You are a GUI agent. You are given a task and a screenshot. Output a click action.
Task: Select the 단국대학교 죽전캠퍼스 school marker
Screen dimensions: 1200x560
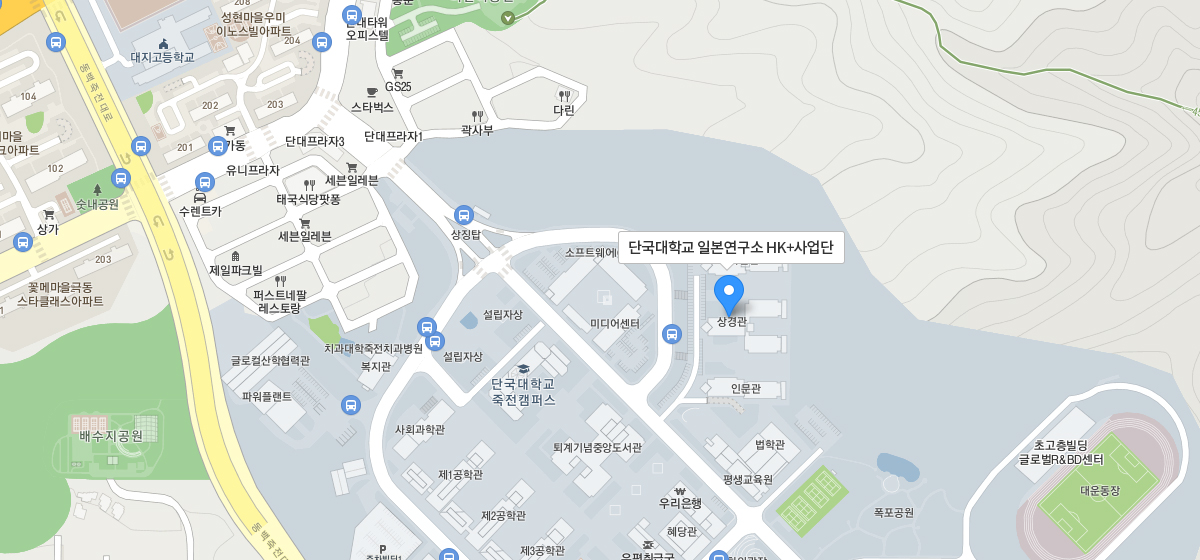(x=522, y=370)
